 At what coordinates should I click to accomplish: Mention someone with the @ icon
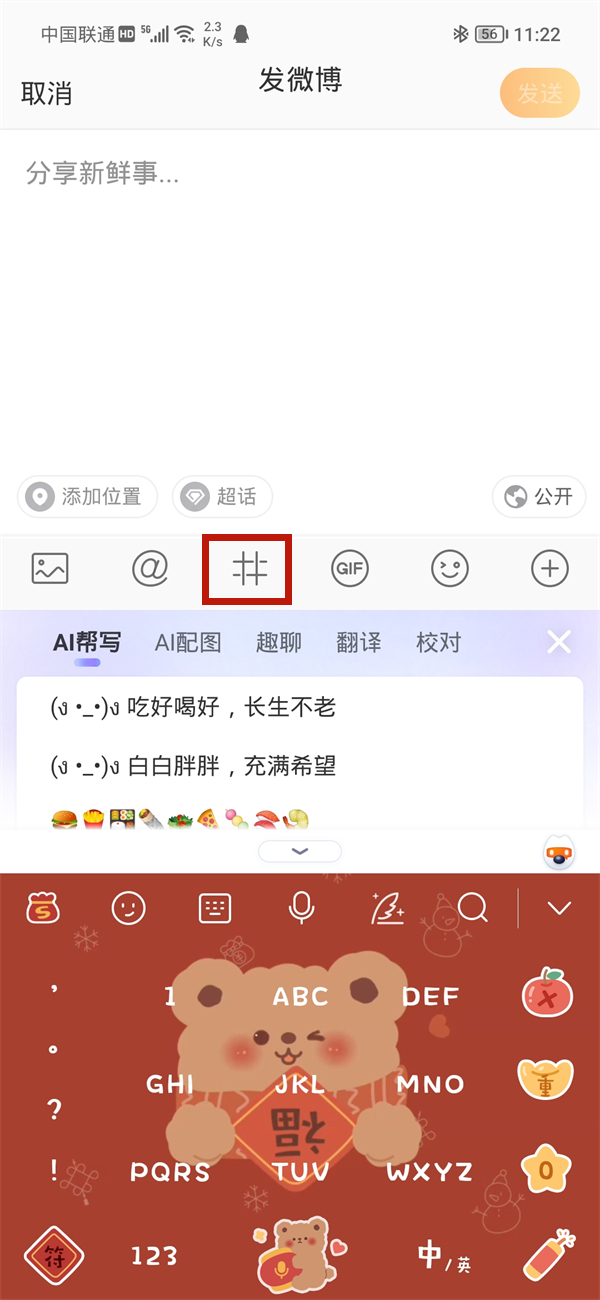tap(150, 569)
